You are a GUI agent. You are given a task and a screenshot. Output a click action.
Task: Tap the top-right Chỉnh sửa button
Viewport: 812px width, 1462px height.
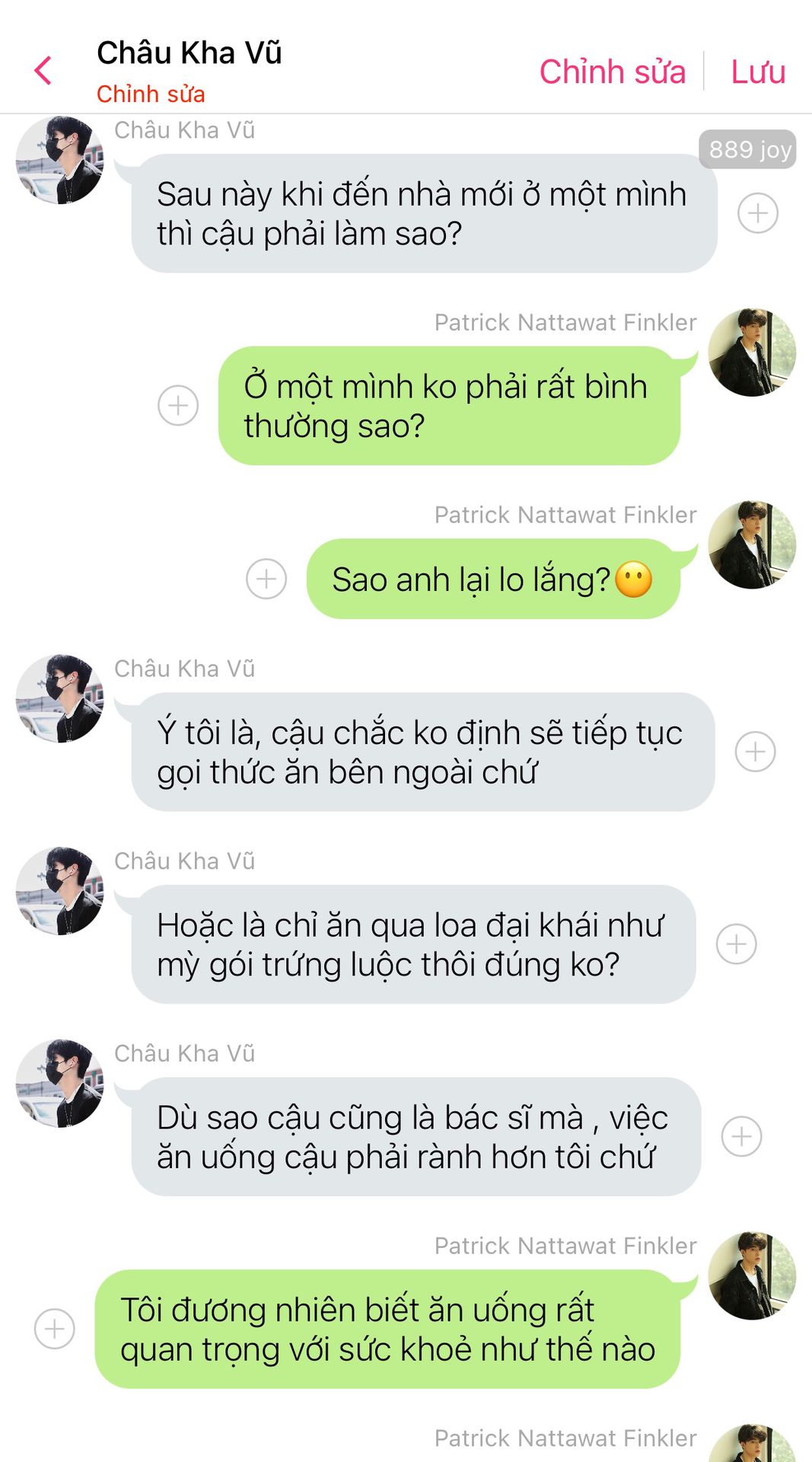pos(612,72)
